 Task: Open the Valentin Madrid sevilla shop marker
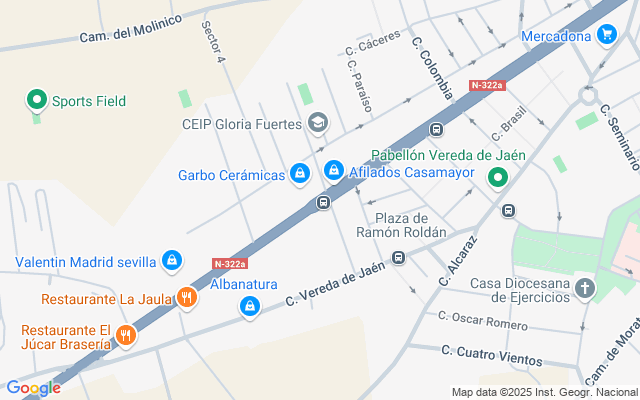172,262
